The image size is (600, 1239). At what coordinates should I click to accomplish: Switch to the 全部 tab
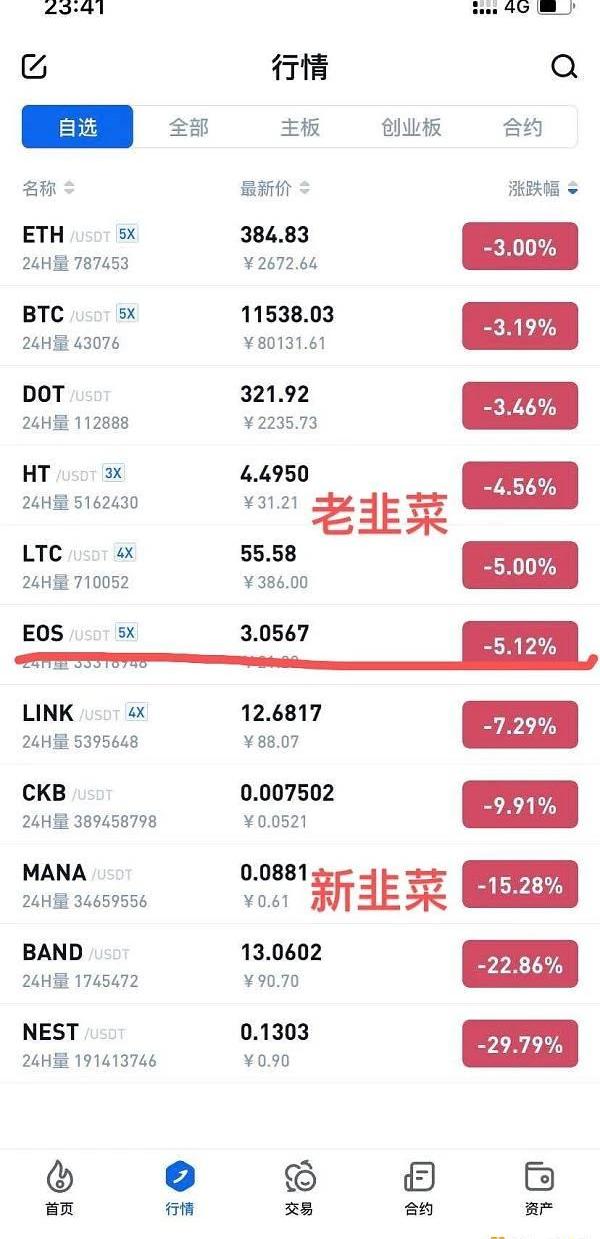click(x=188, y=127)
